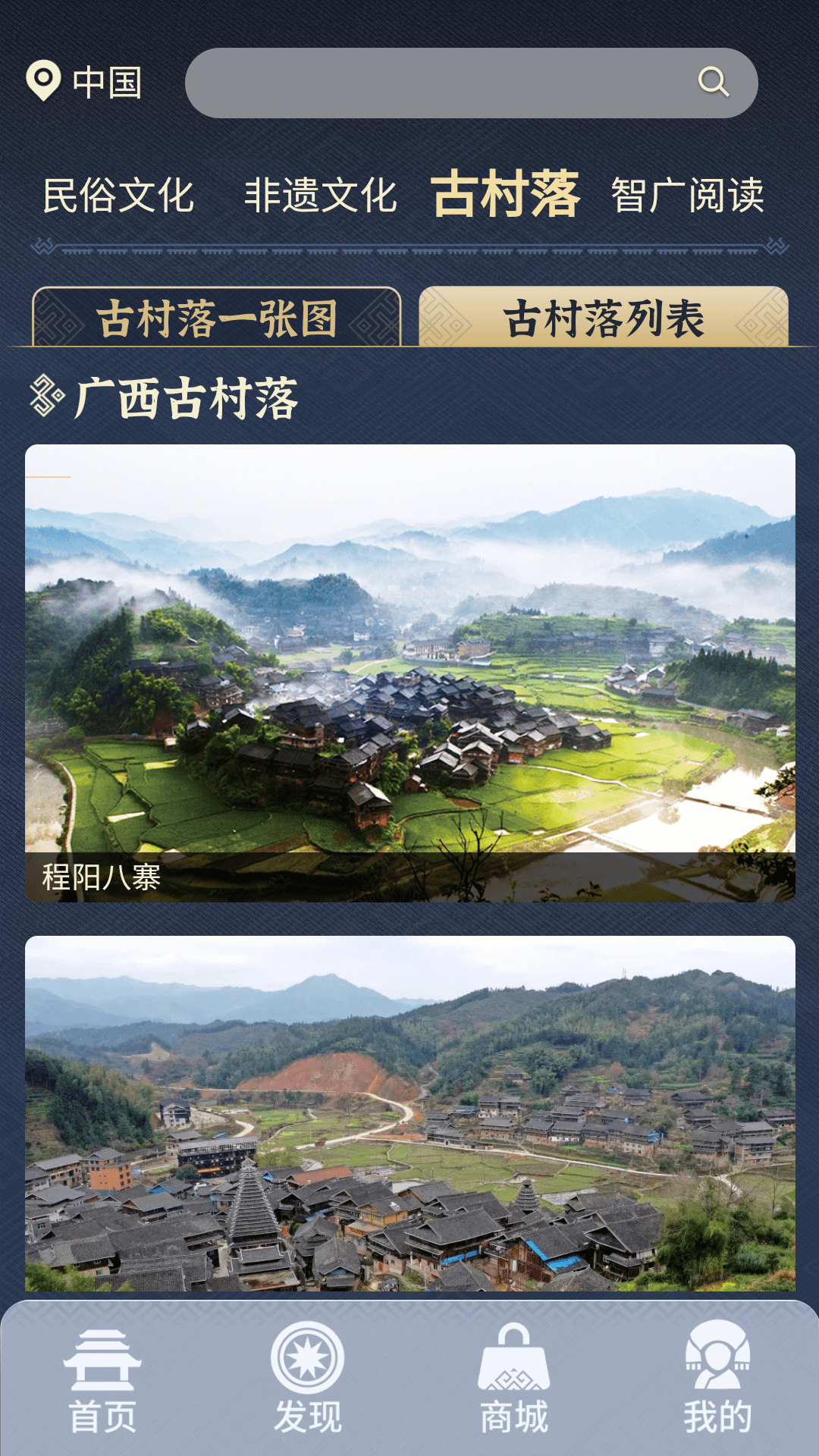Open the 程阳八寨 village card
This screenshot has height=1456, width=819.
pos(409,672)
